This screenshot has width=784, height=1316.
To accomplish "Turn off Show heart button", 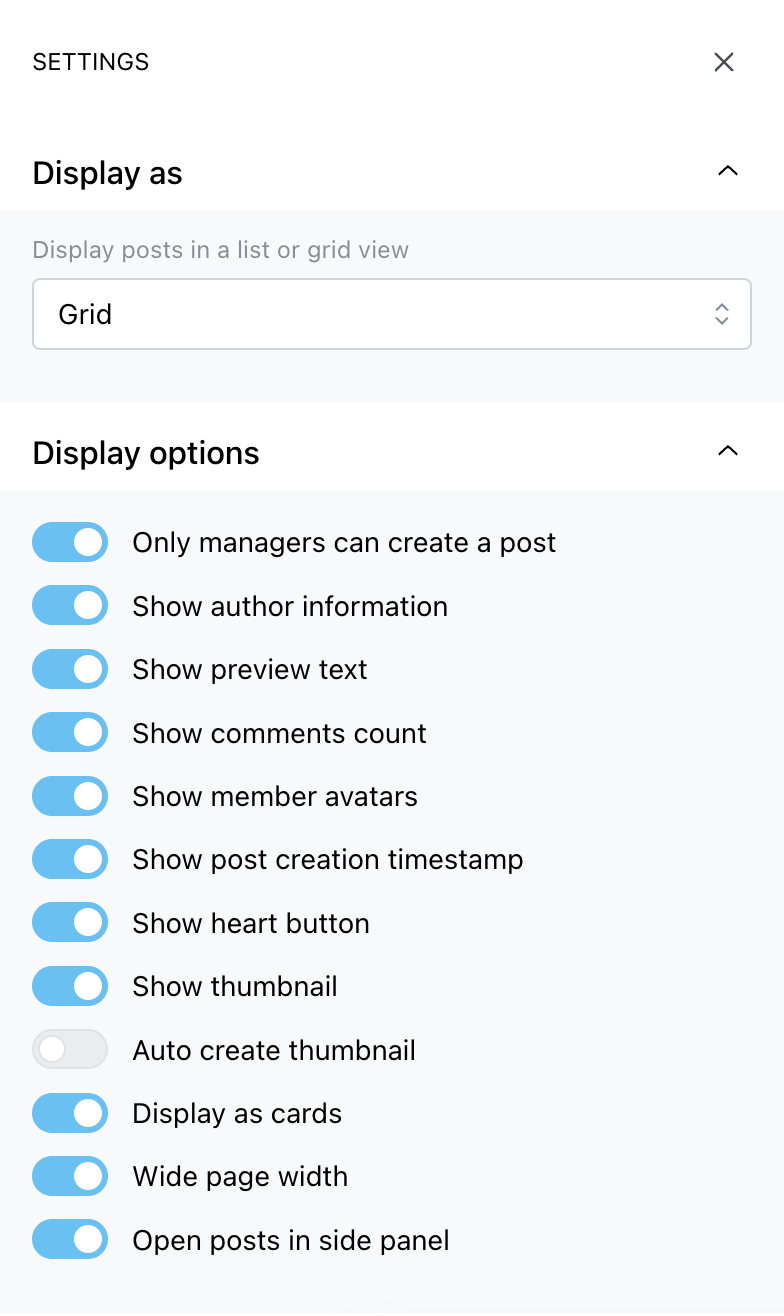I will click(x=70, y=923).
